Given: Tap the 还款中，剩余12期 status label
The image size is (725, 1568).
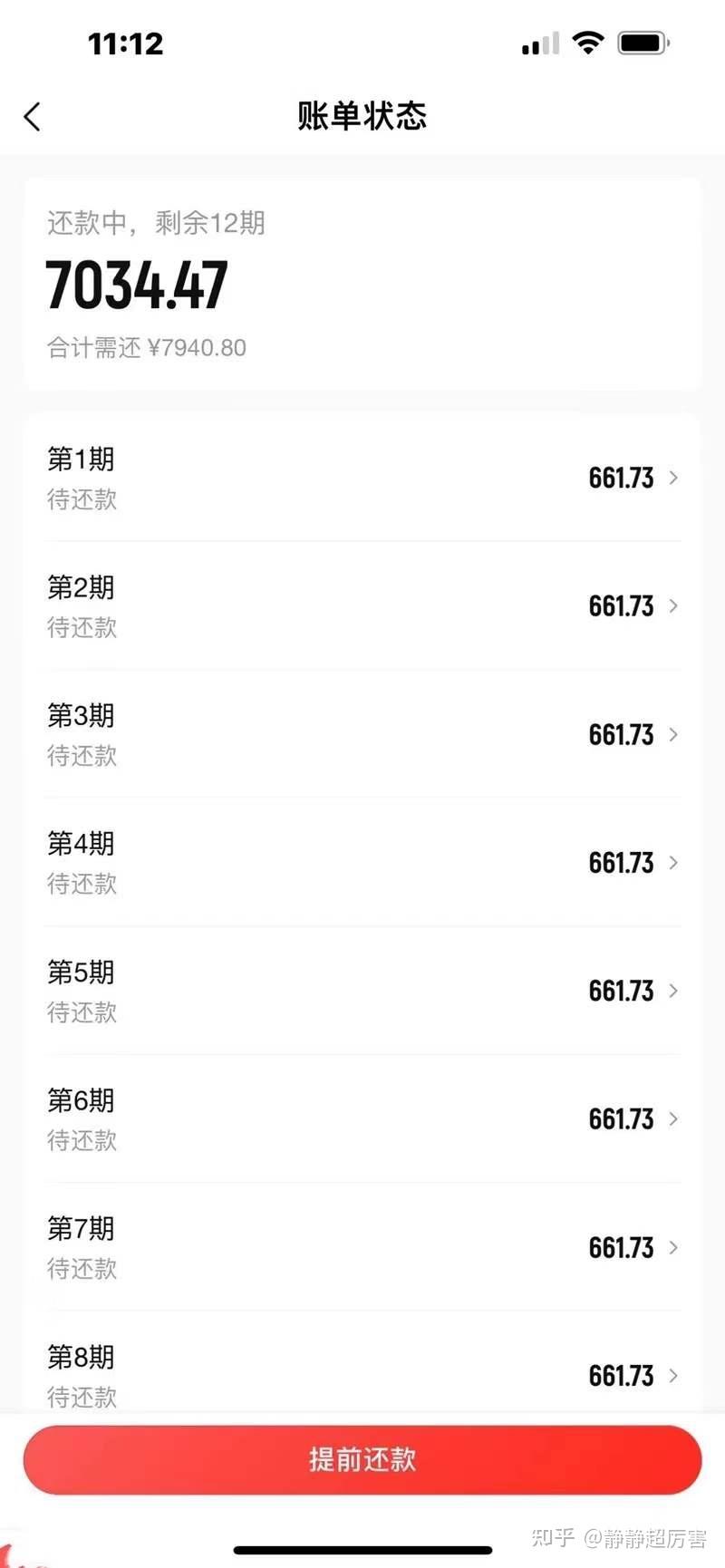Looking at the screenshot, I should tap(156, 223).
